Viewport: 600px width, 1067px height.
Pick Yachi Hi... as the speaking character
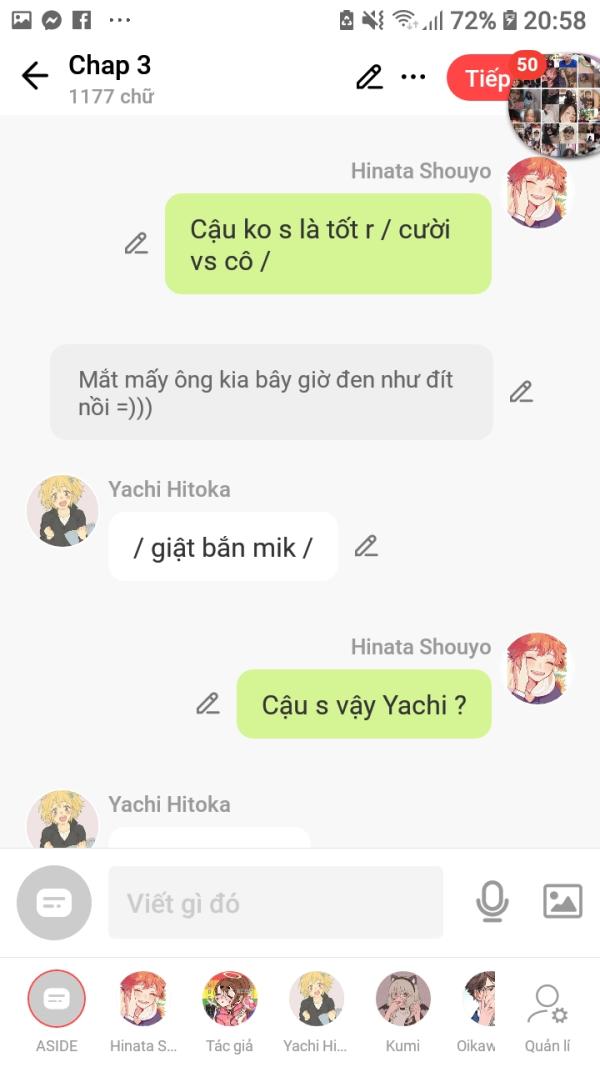point(316,1011)
